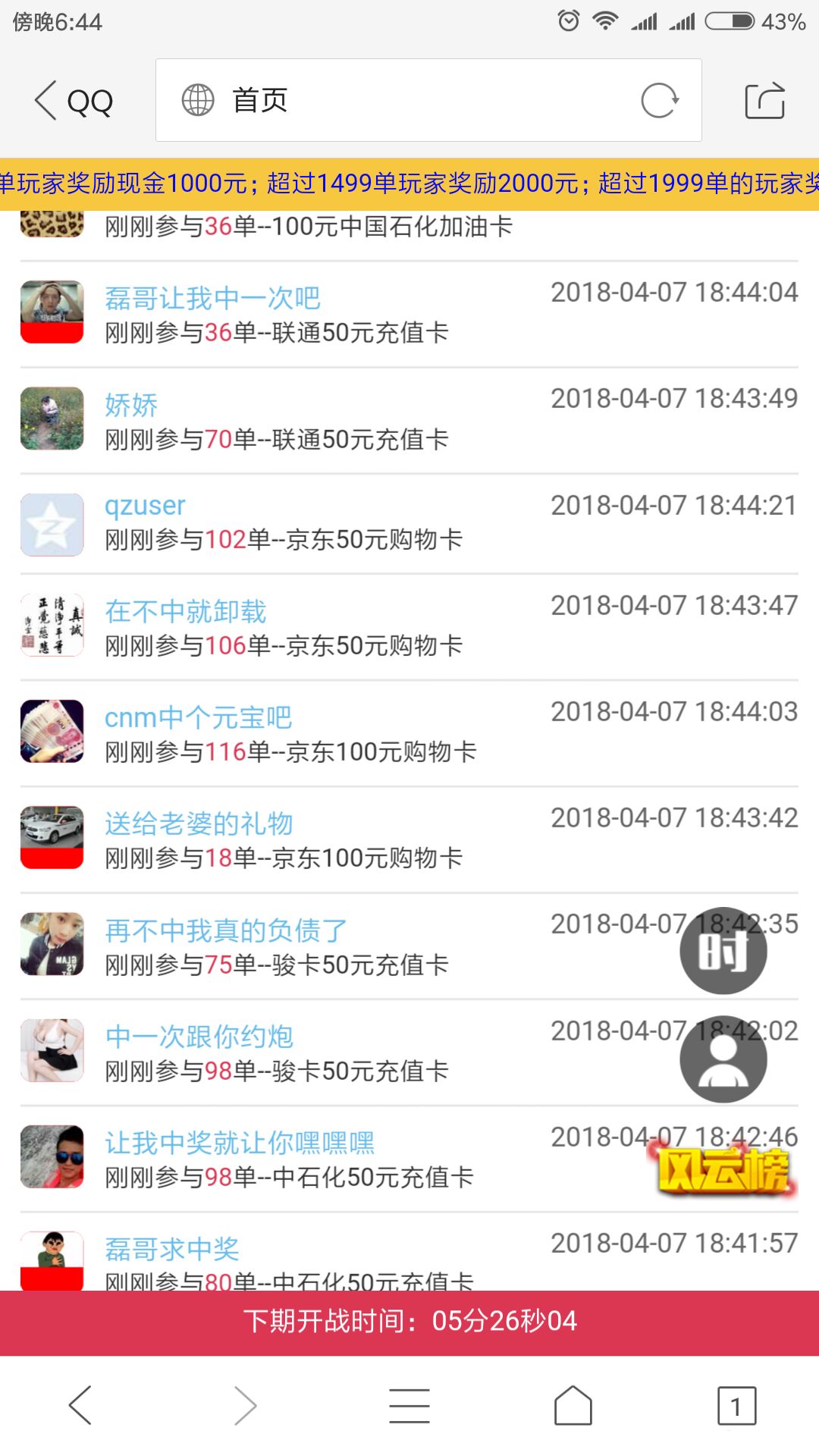Navigate forward in browser toolbar
This screenshot has width=819, height=1456.
click(x=245, y=1405)
